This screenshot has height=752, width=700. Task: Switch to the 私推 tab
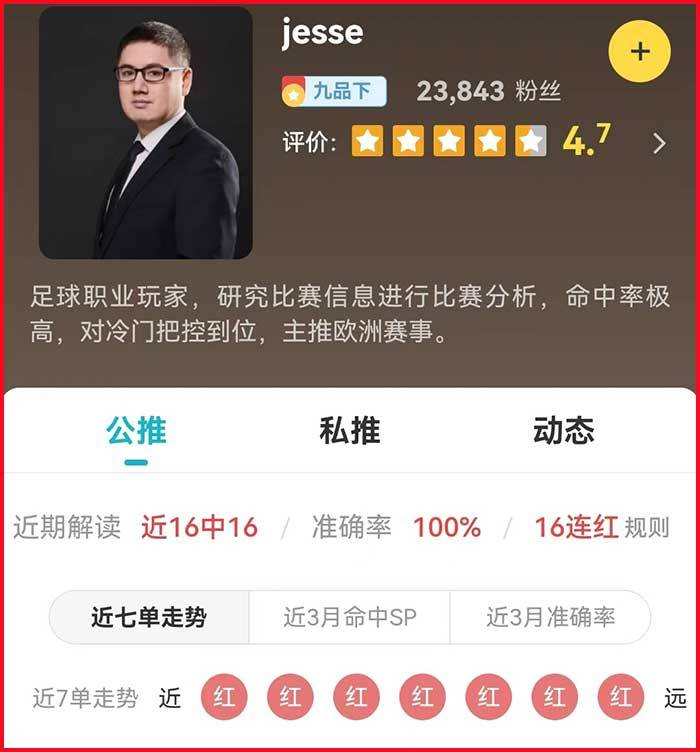[x=349, y=431]
